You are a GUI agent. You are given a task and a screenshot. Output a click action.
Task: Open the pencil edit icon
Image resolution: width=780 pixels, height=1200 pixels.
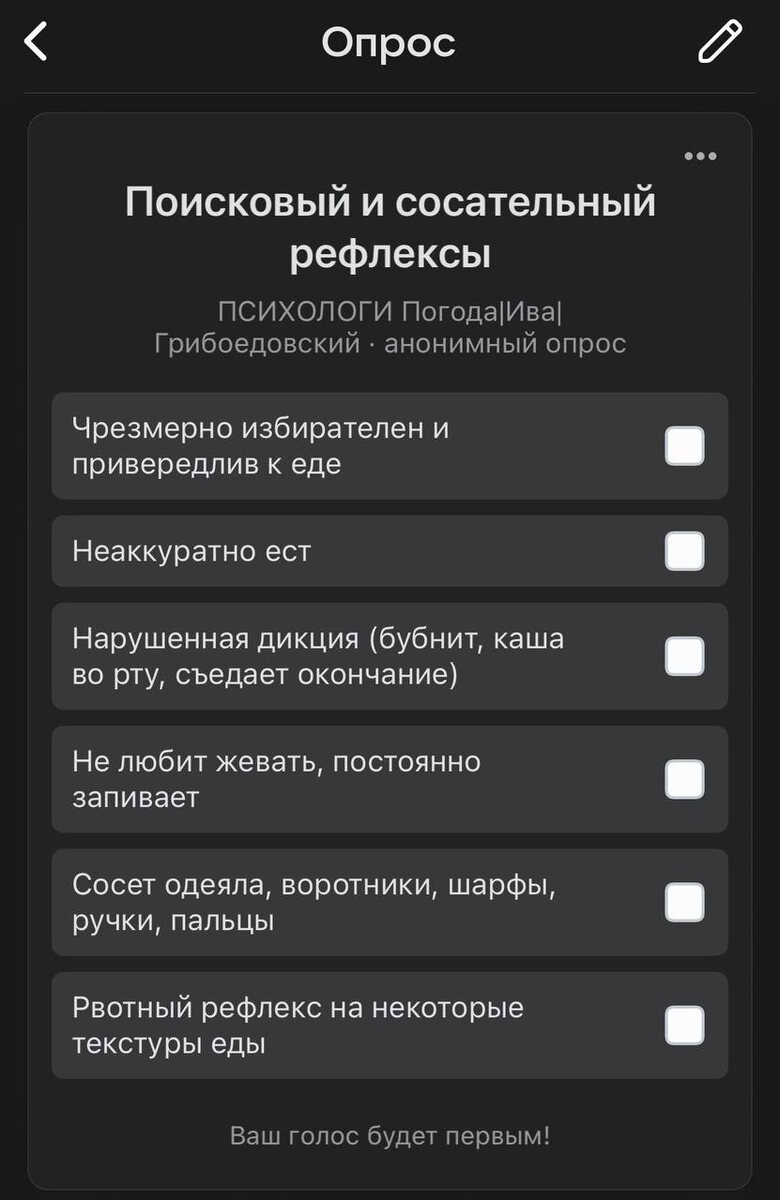(x=718, y=42)
